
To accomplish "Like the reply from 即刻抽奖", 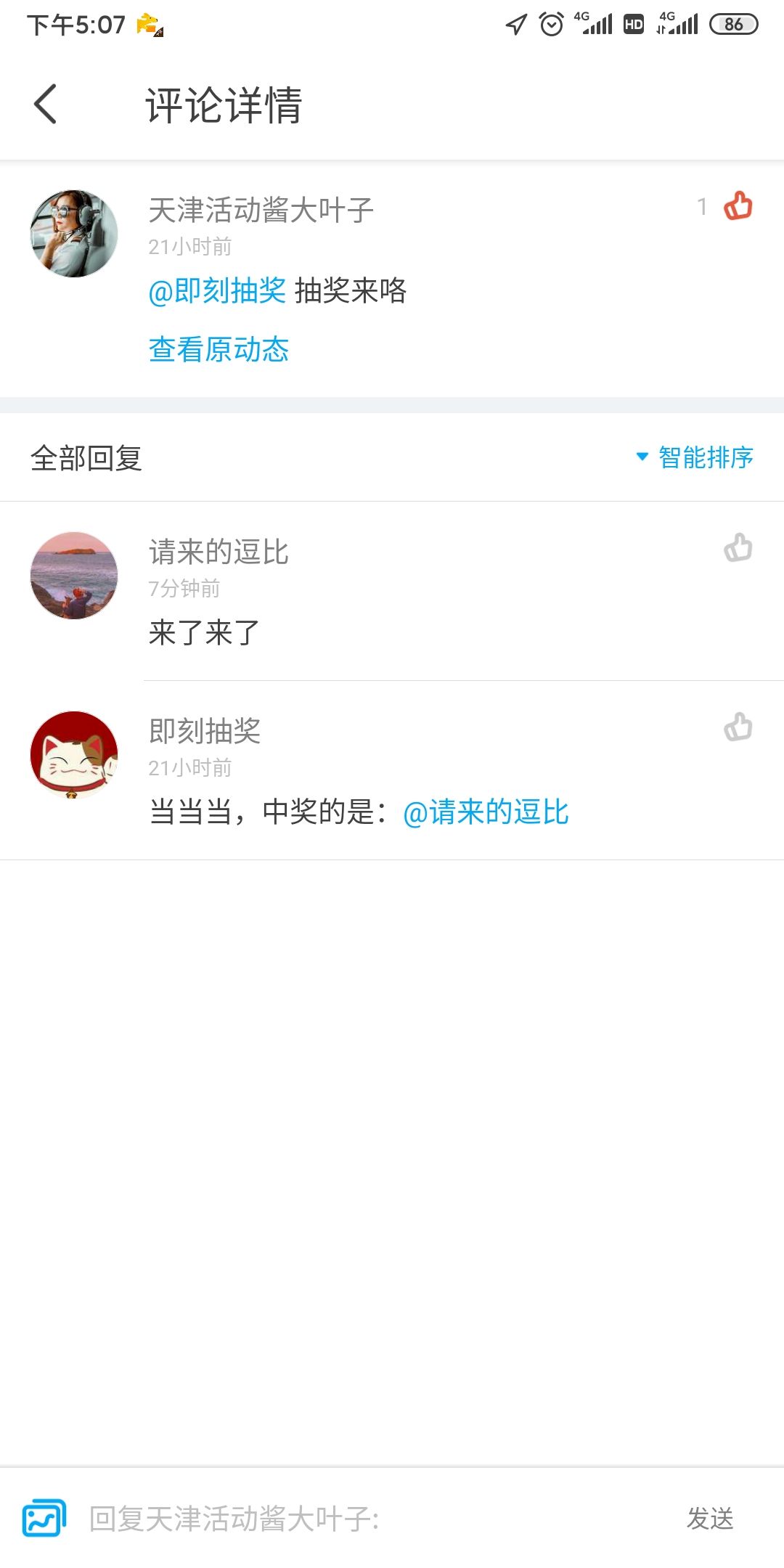I will tap(738, 727).
